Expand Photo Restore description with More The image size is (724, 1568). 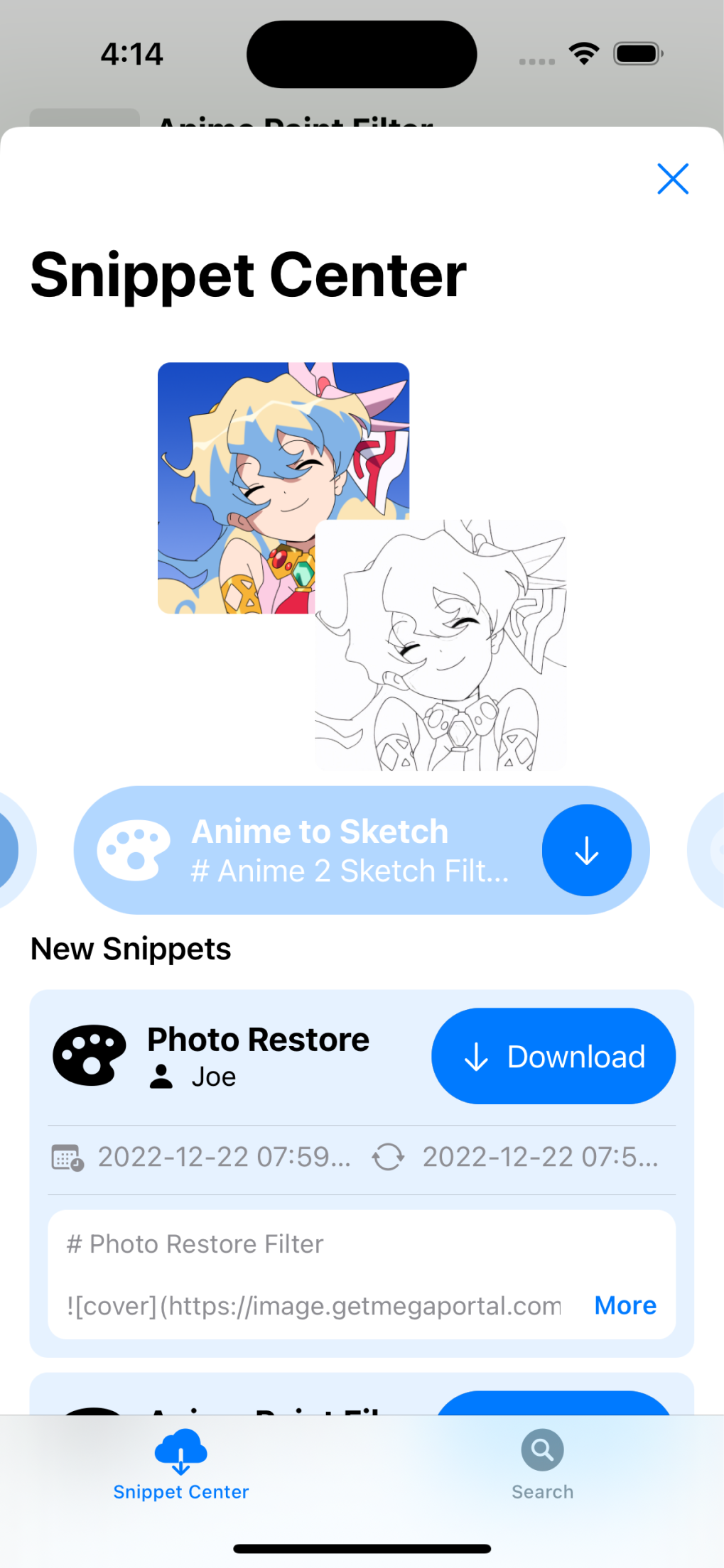point(625,1305)
